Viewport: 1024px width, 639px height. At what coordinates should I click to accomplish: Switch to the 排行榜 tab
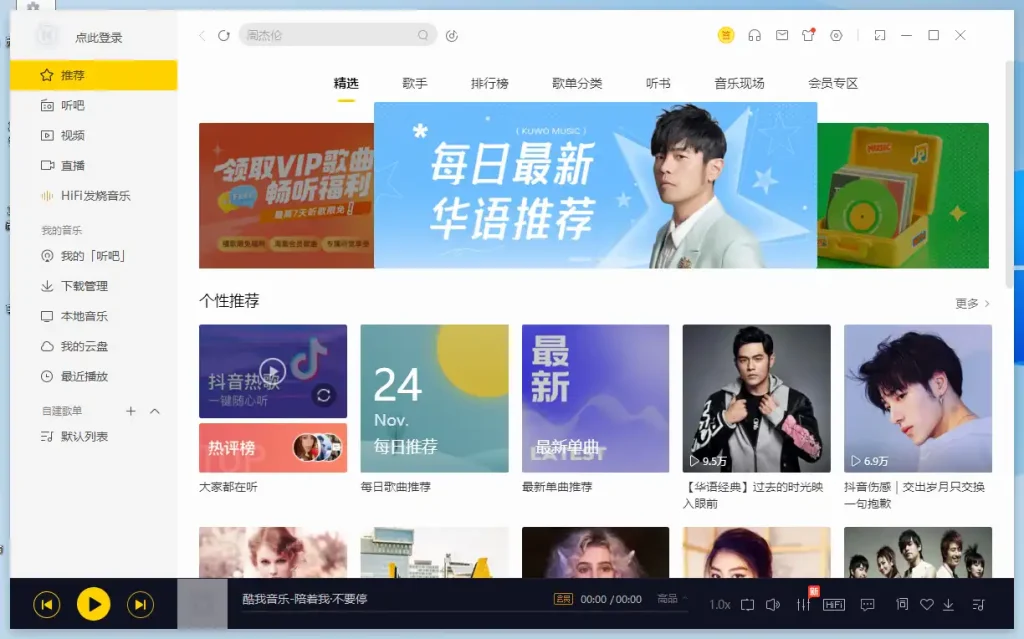(x=490, y=83)
